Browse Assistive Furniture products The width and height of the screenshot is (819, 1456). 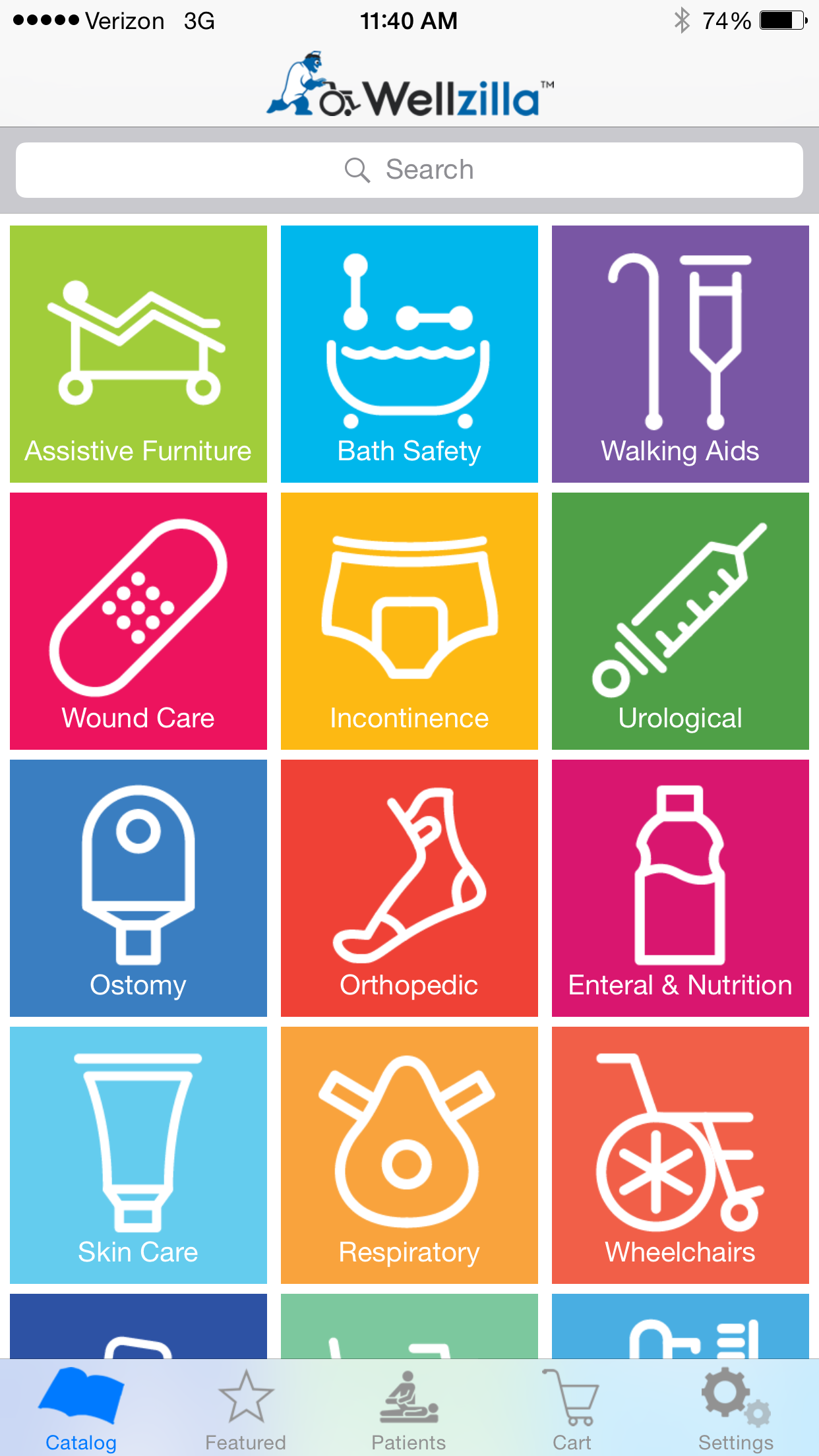click(138, 353)
